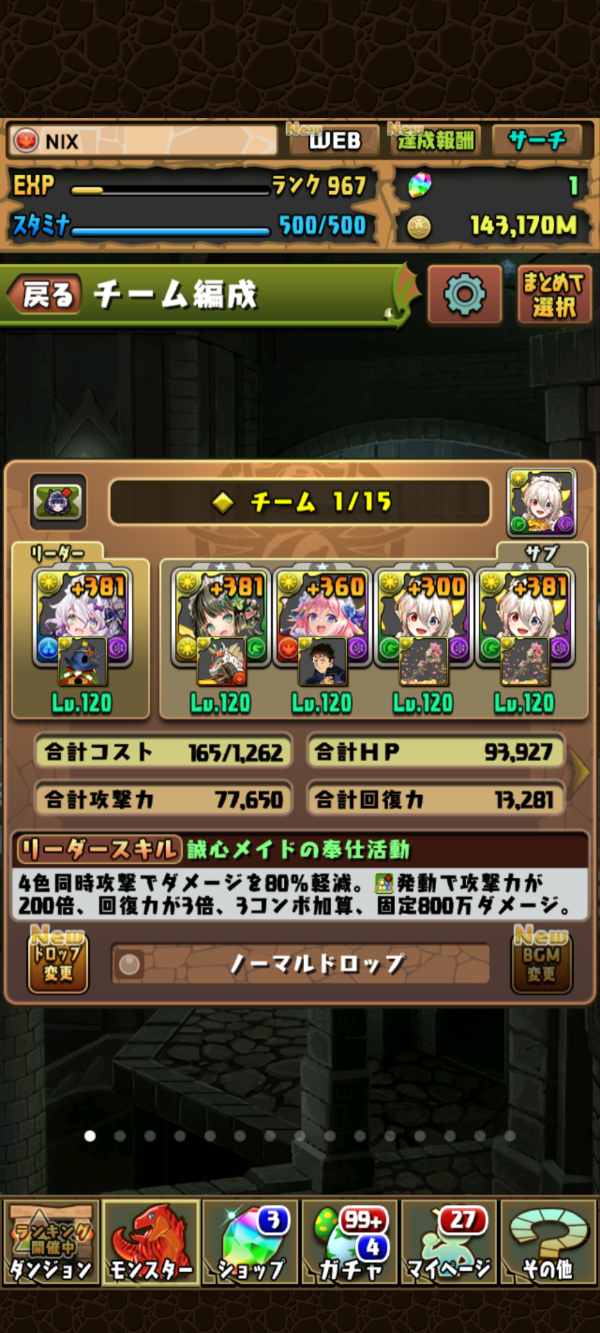Tap the ドロップ変更 button
Image resolution: width=600 pixels, height=1333 pixels.
(57, 963)
